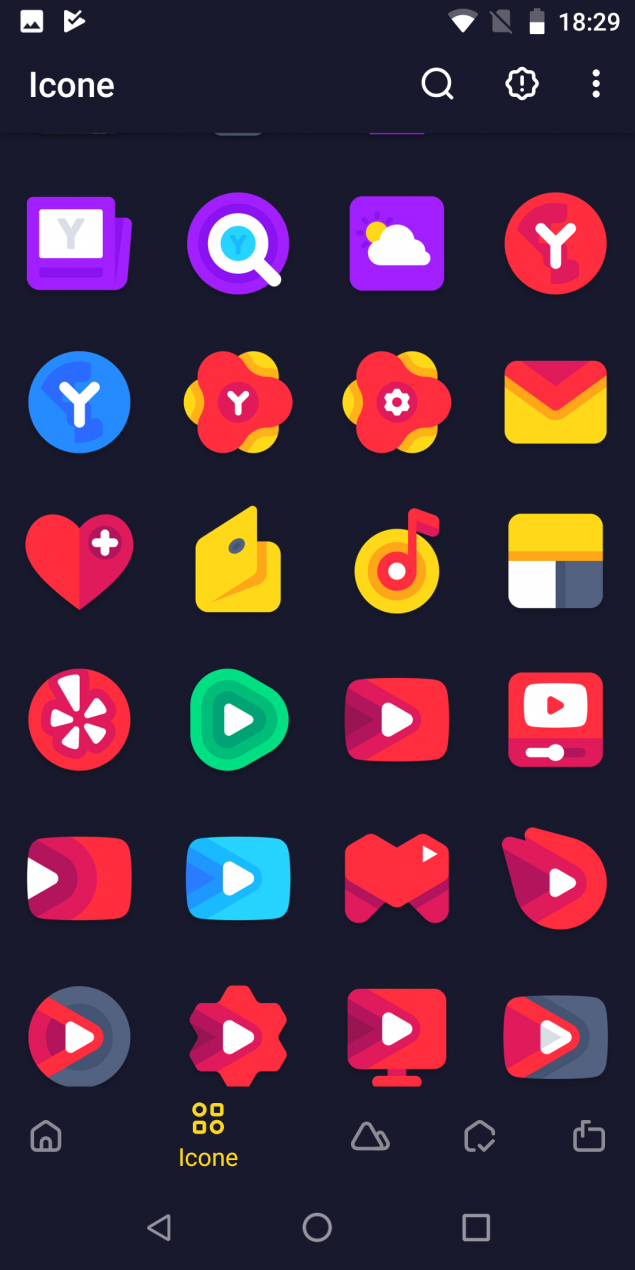Select the red gear with play icon

[238, 1037]
